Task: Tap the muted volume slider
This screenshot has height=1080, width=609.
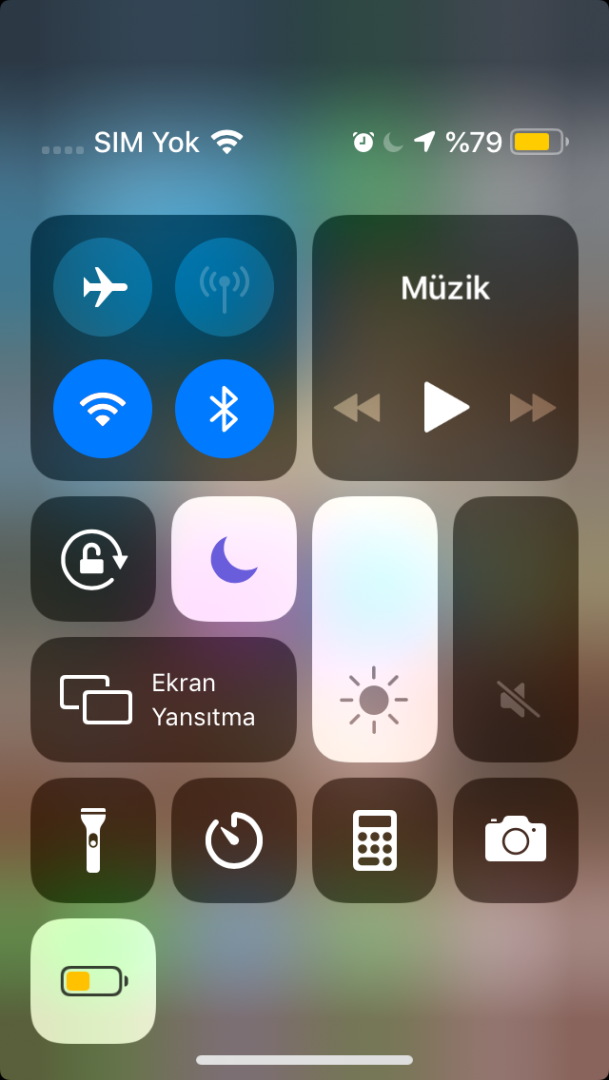Action: 516,630
